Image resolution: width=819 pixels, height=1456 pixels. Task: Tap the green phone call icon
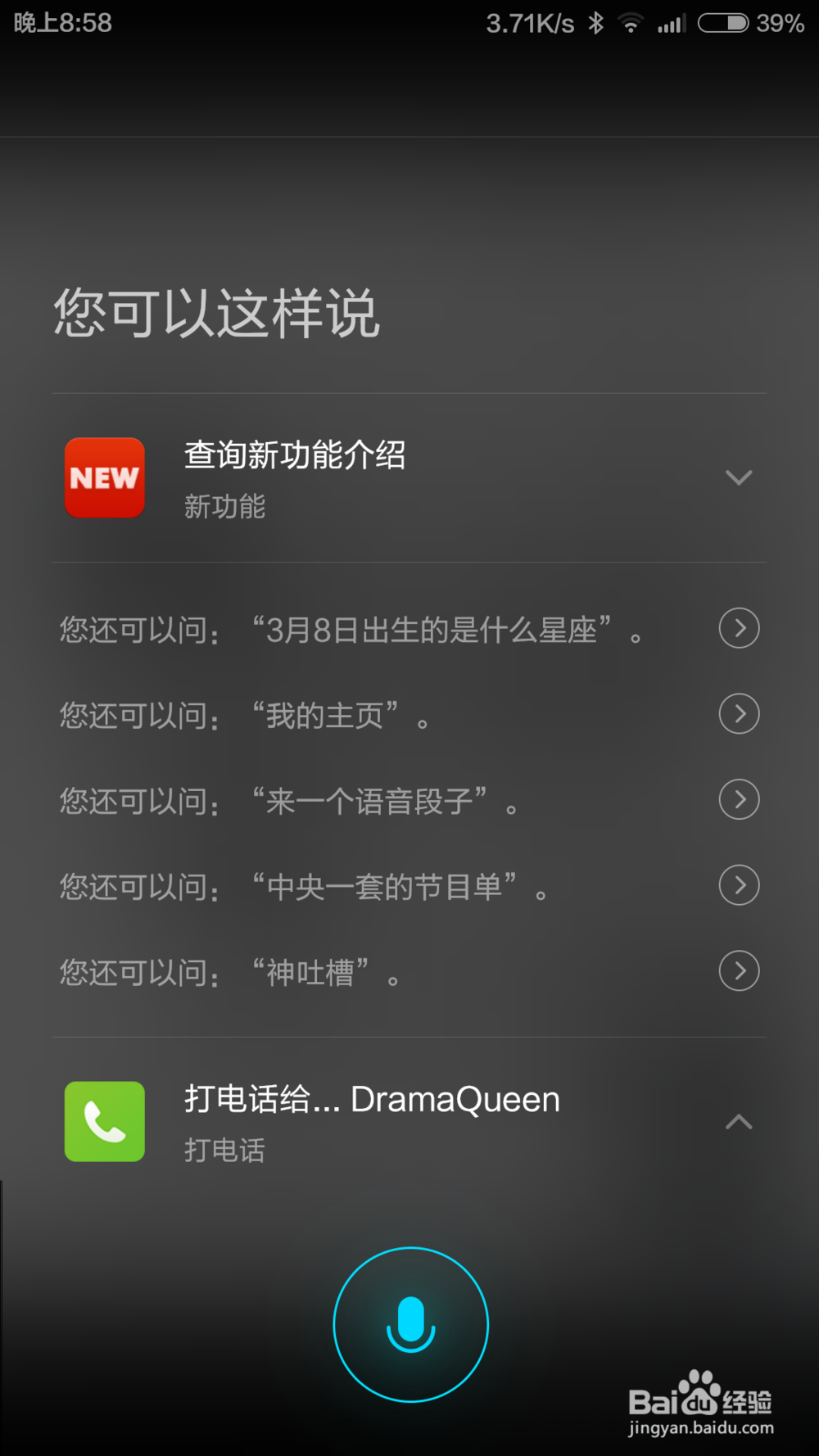point(104,1122)
